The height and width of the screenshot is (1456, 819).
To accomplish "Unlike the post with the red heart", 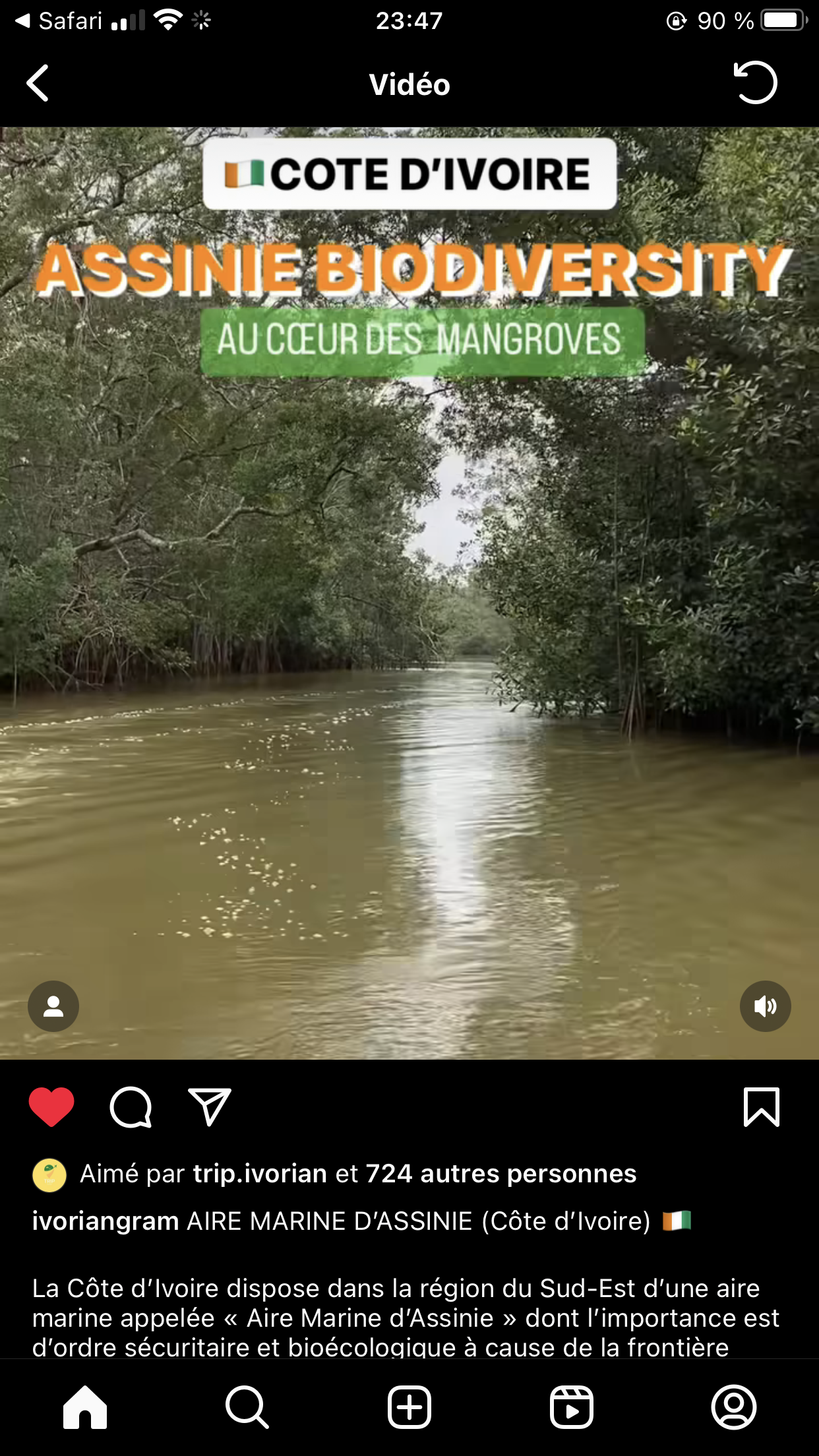I will [x=51, y=1107].
